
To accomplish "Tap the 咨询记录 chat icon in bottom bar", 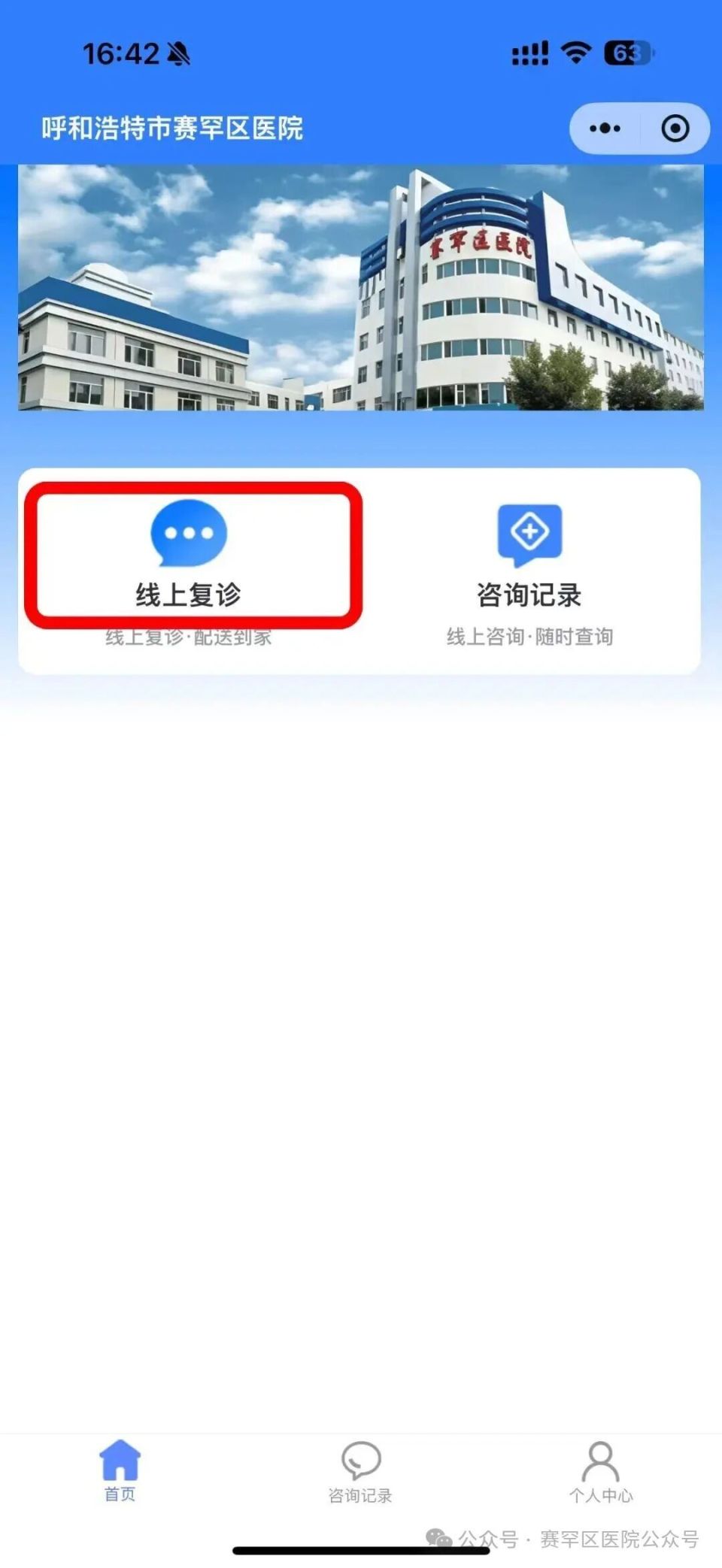I will click(361, 1460).
